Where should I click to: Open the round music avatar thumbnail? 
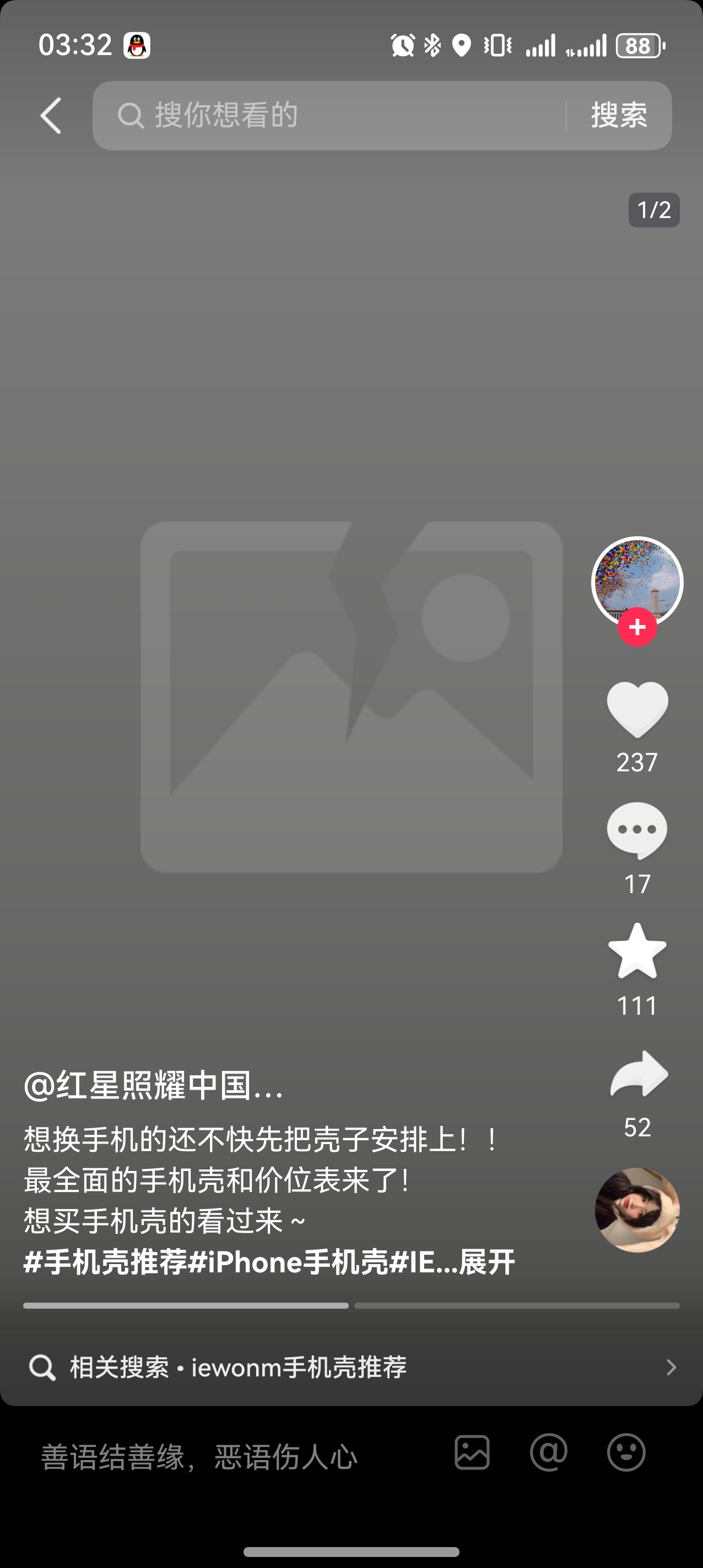coord(637,1210)
